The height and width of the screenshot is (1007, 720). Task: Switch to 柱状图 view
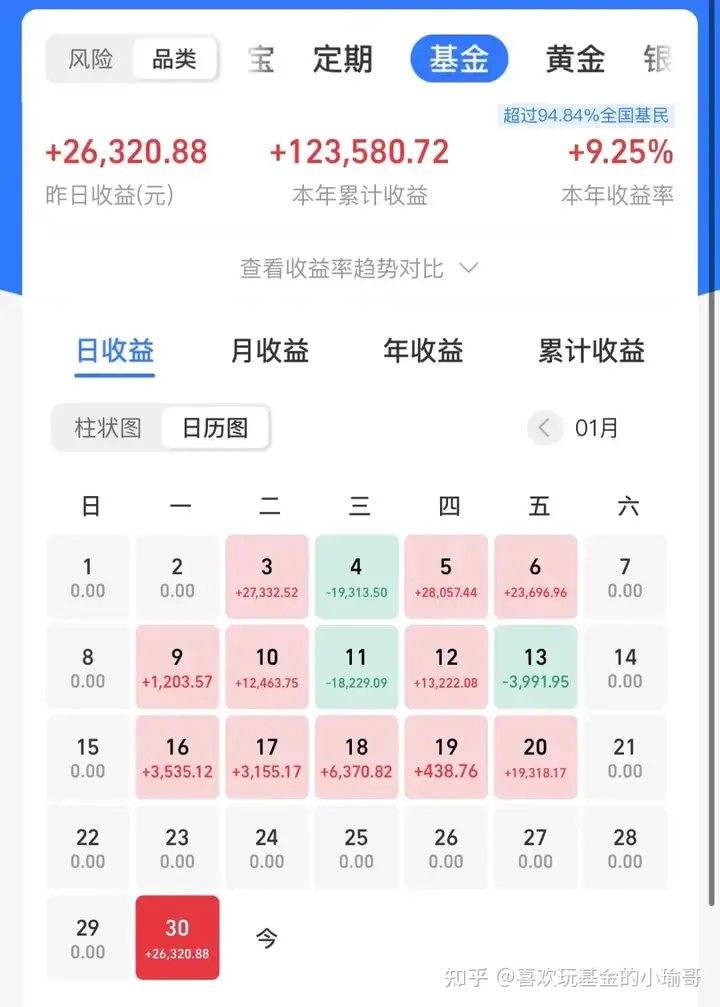click(x=108, y=428)
